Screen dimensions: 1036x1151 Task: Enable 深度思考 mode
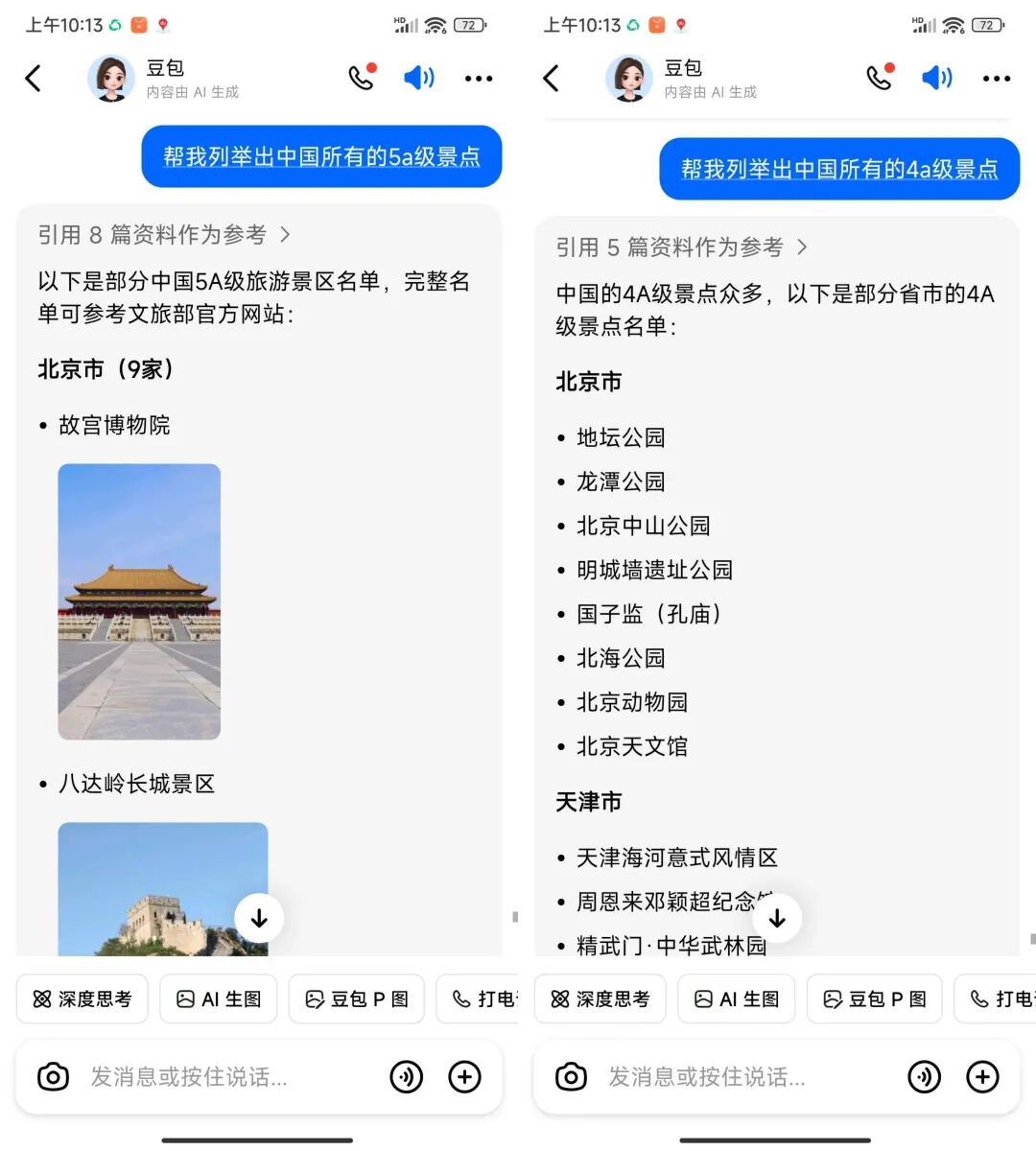(82, 998)
